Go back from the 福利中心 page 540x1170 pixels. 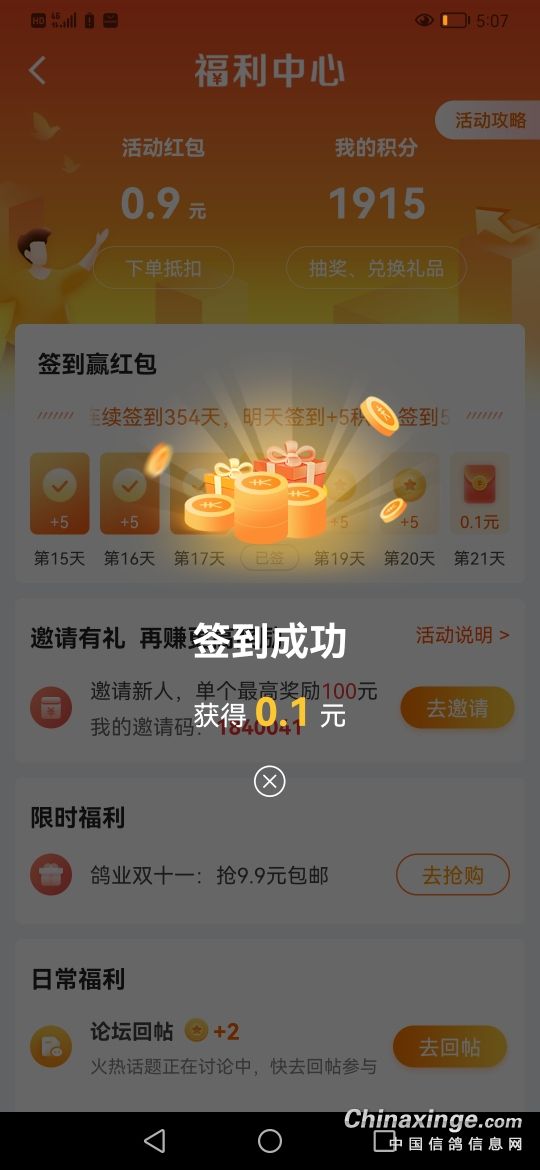pyautogui.click(x=37, y=71)
